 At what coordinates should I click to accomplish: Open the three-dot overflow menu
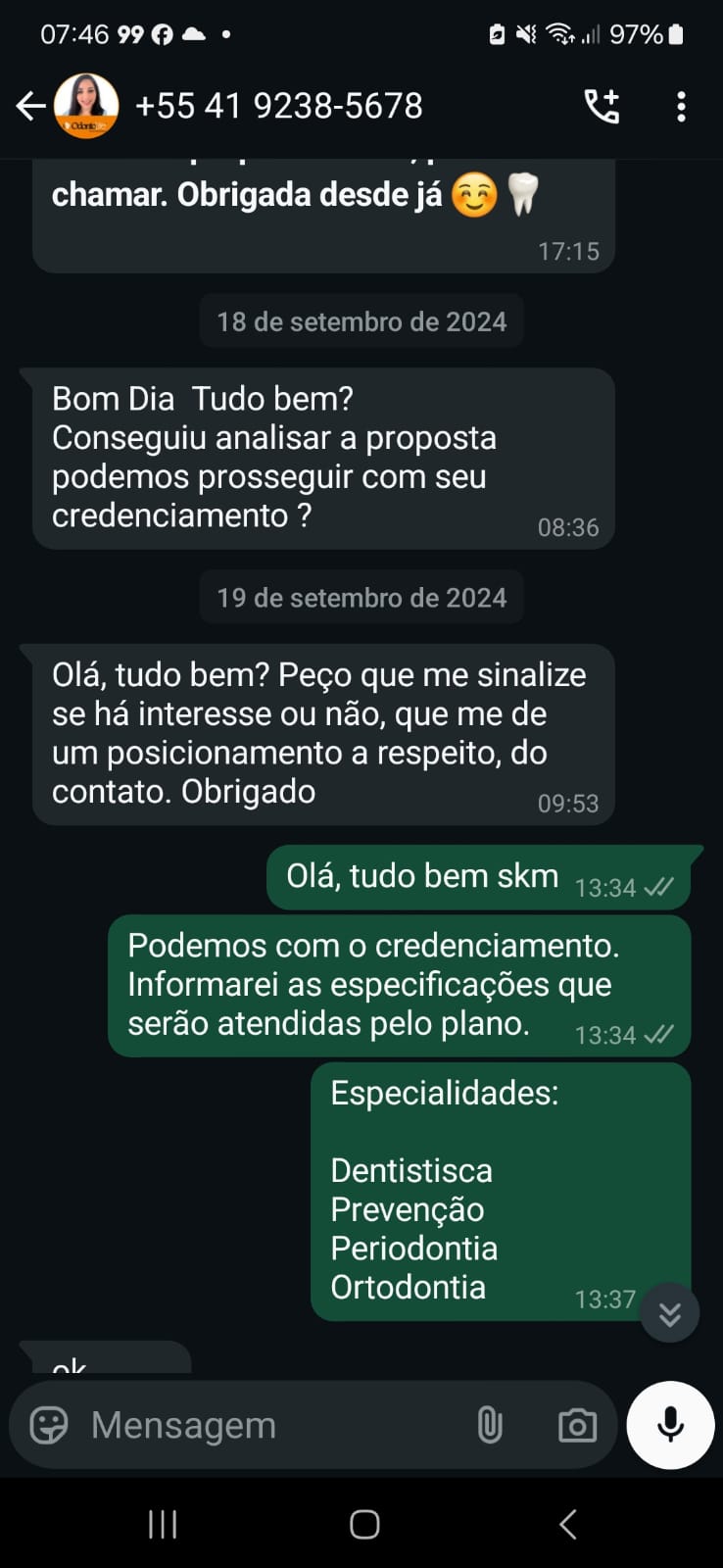(681, 106)
